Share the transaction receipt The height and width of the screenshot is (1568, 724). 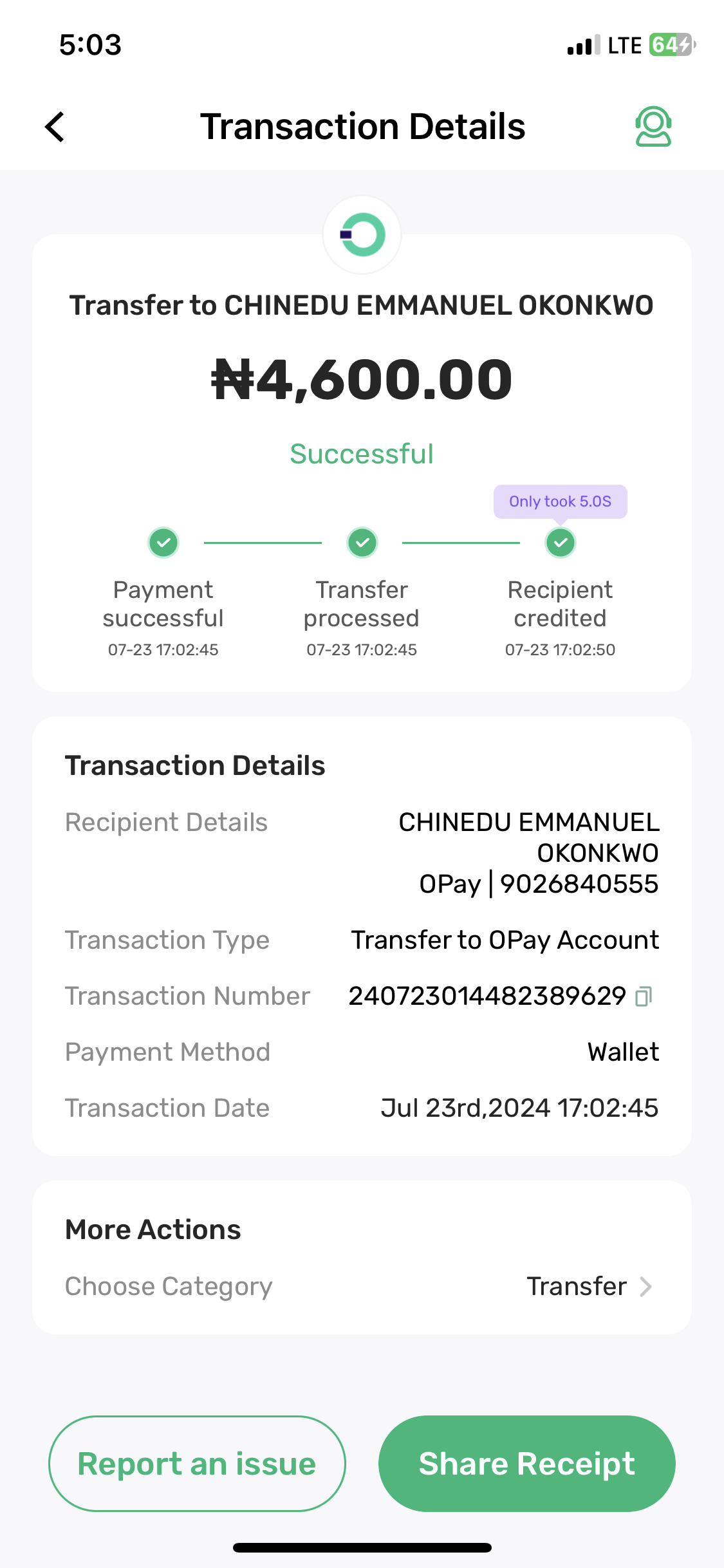[x=526, y=1464]
